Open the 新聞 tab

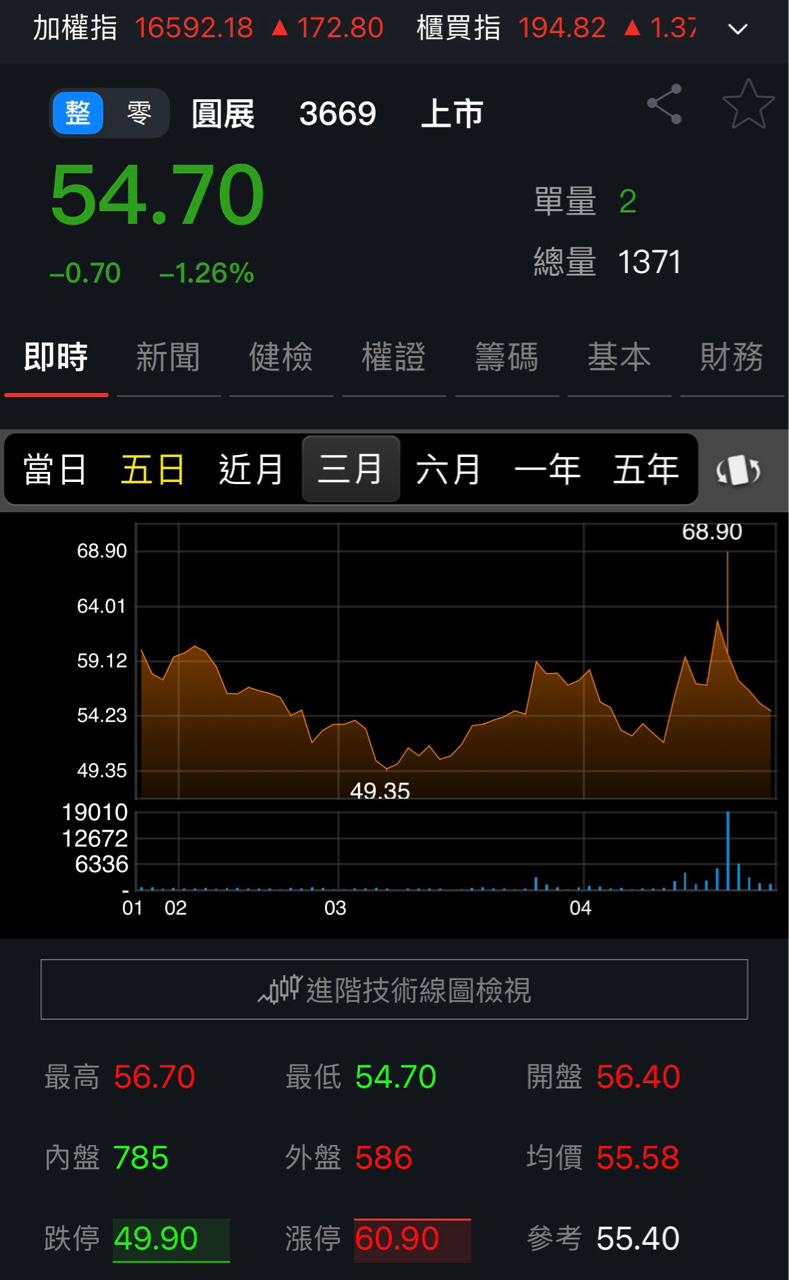coord(168,357)
